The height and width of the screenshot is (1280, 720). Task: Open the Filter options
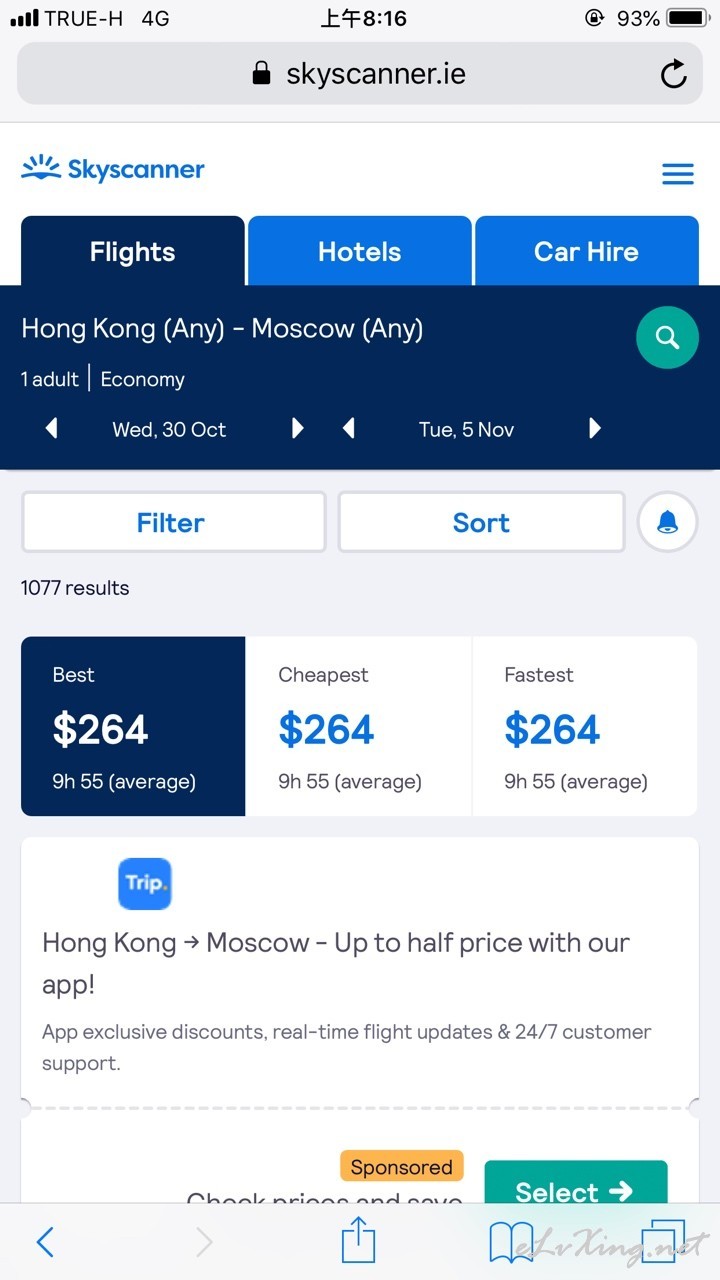tap(173, 522)
